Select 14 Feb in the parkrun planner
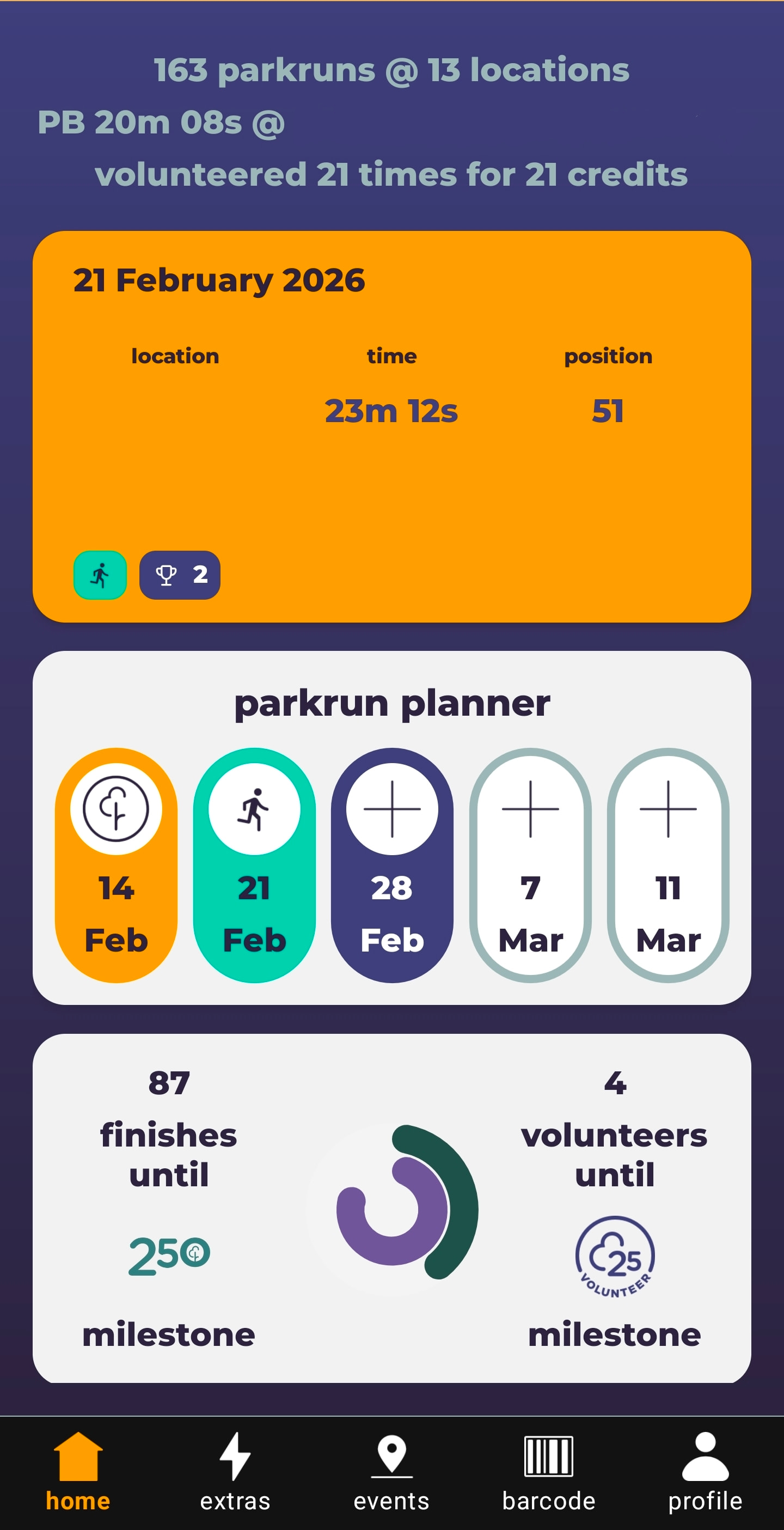The height and width of the screenshot is (1530, 784). coord(117,865)
